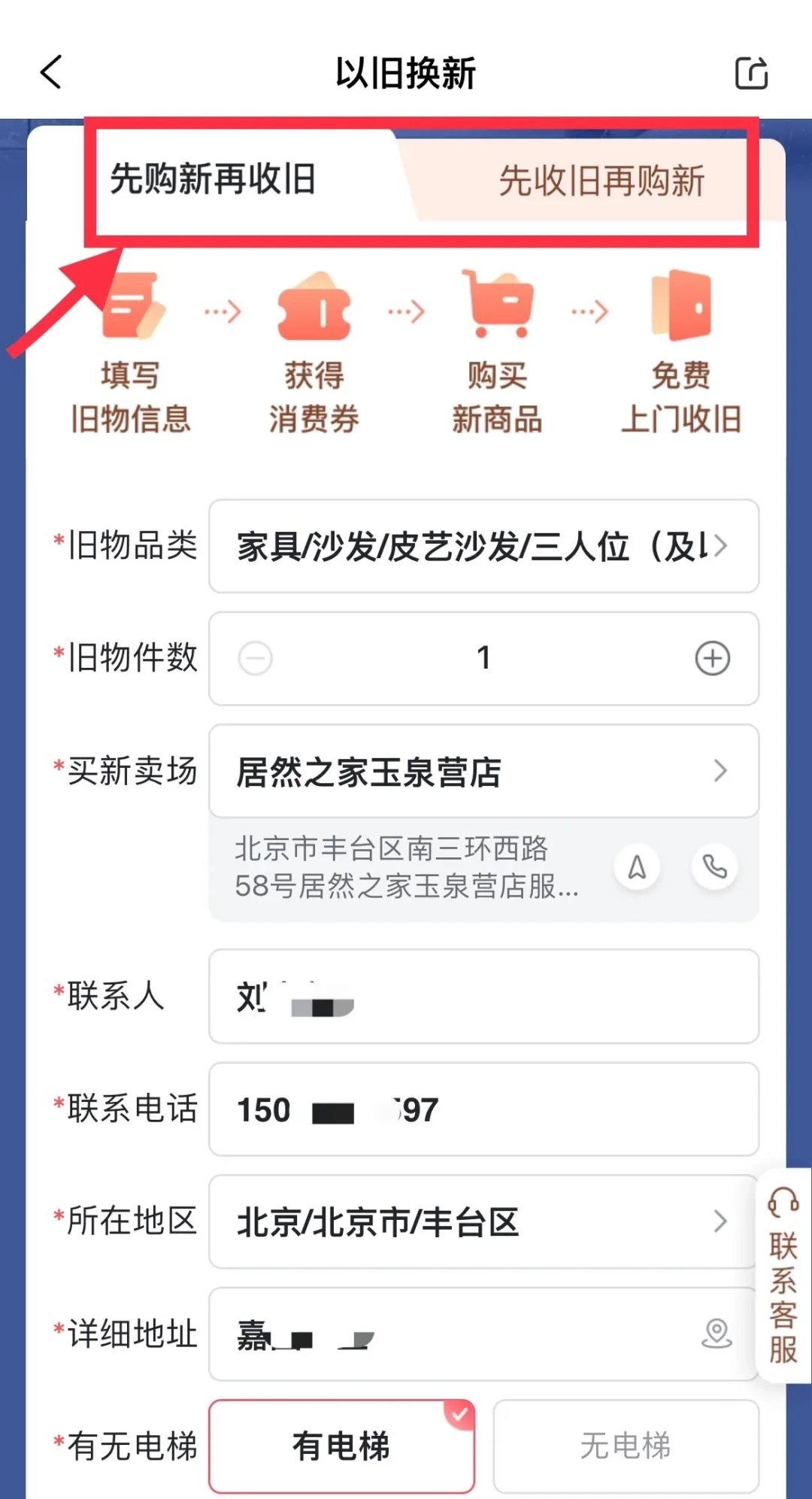The image size is (812, 1499).
Task: Increase 旧物件数 quantity
Action: 712,659
